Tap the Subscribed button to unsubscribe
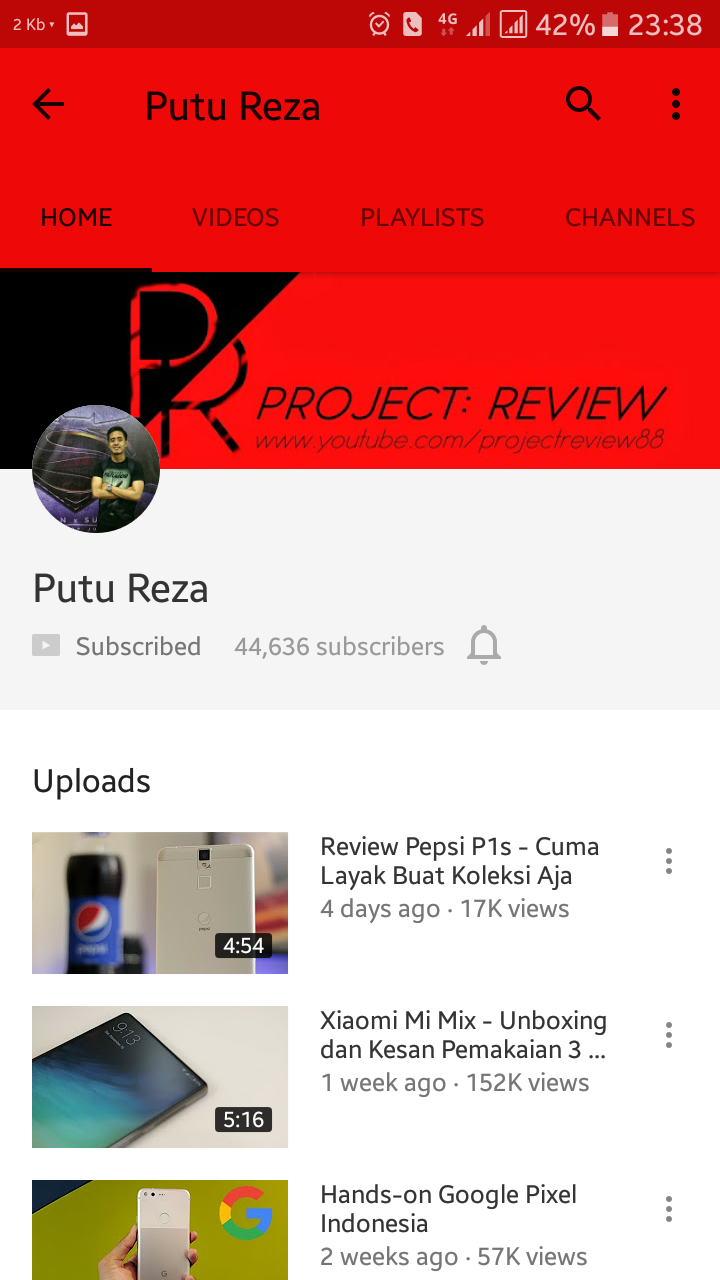720x1280 pixels. 118,646
